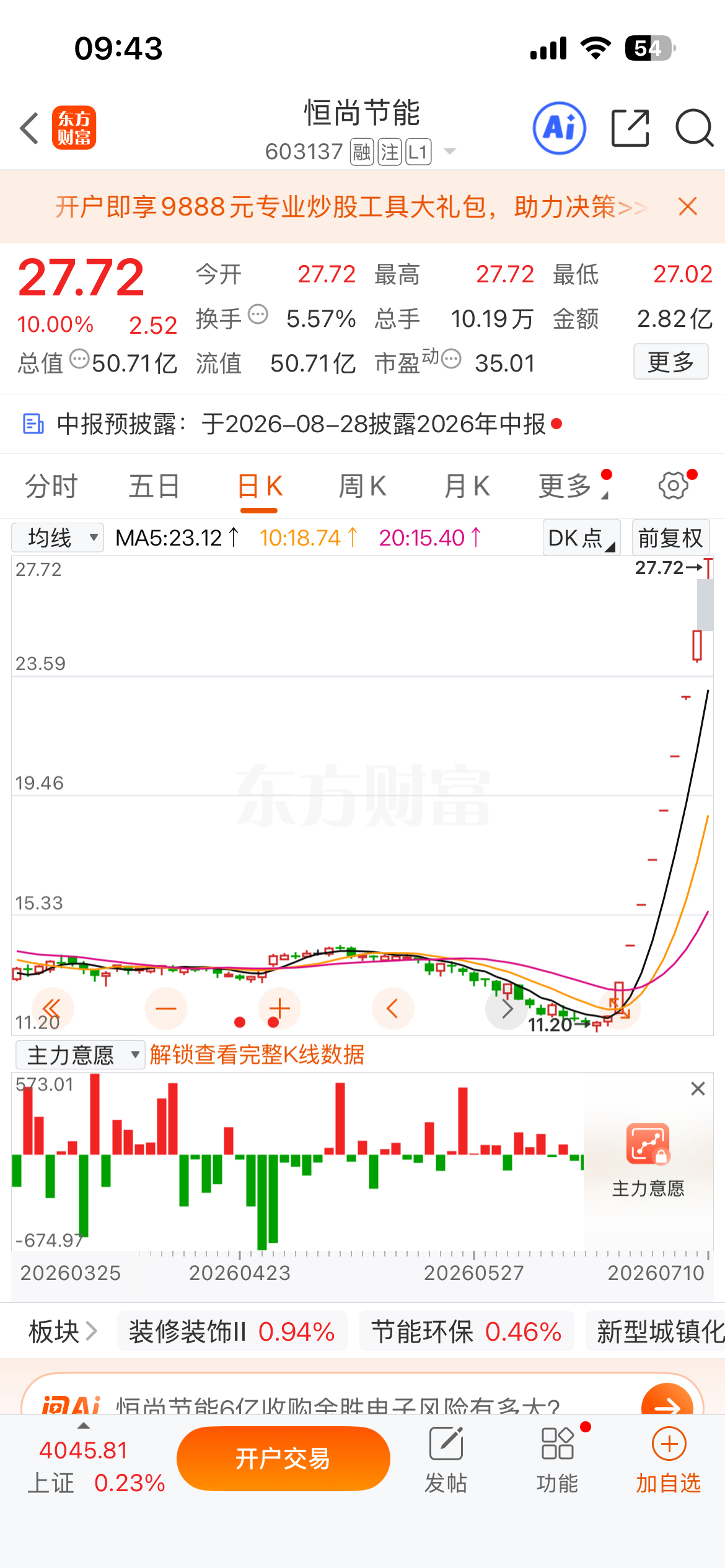Tap 解锁查看完整K线数据 link
Image resolution: width=725 pixels, height=1568 pixels.
coord(257,1055)
